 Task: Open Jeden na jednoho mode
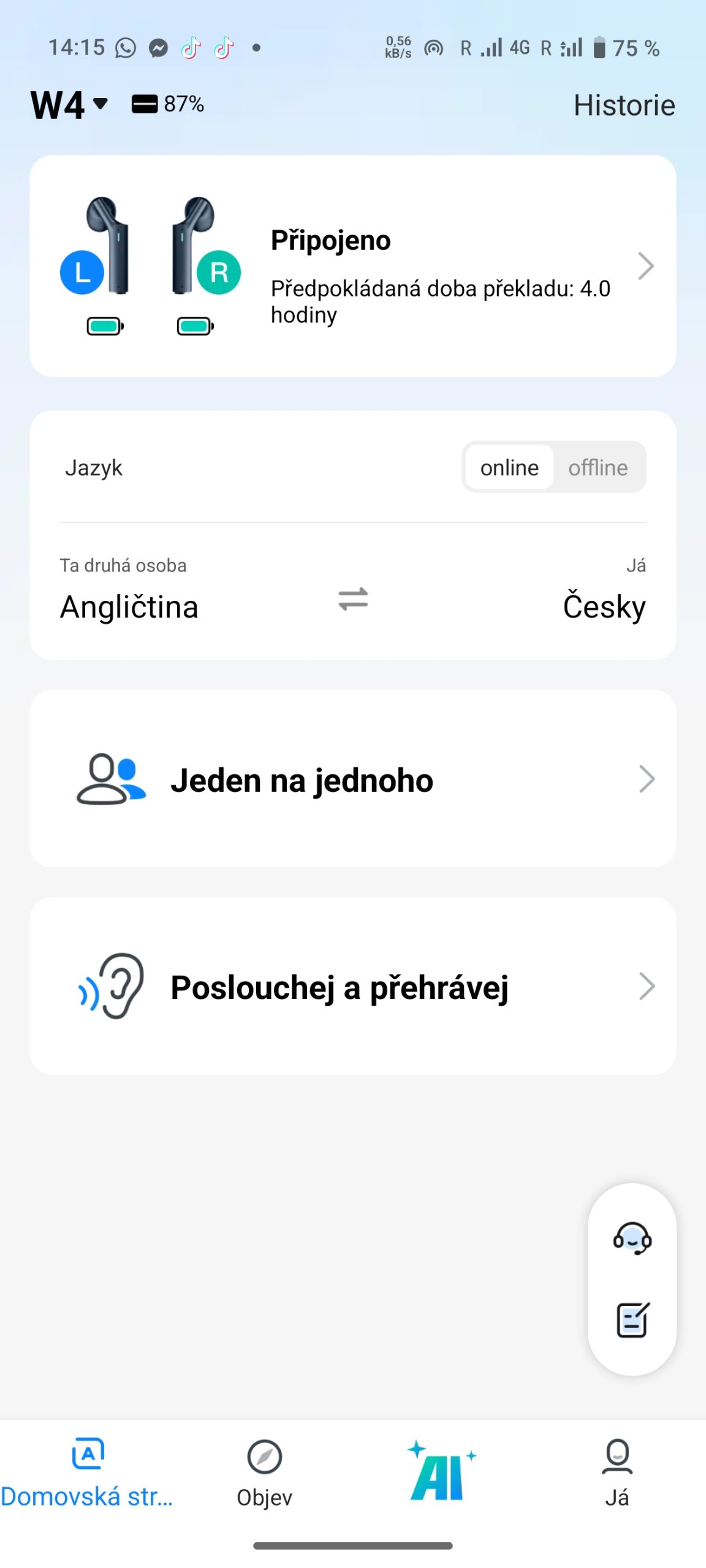[352, 779]
